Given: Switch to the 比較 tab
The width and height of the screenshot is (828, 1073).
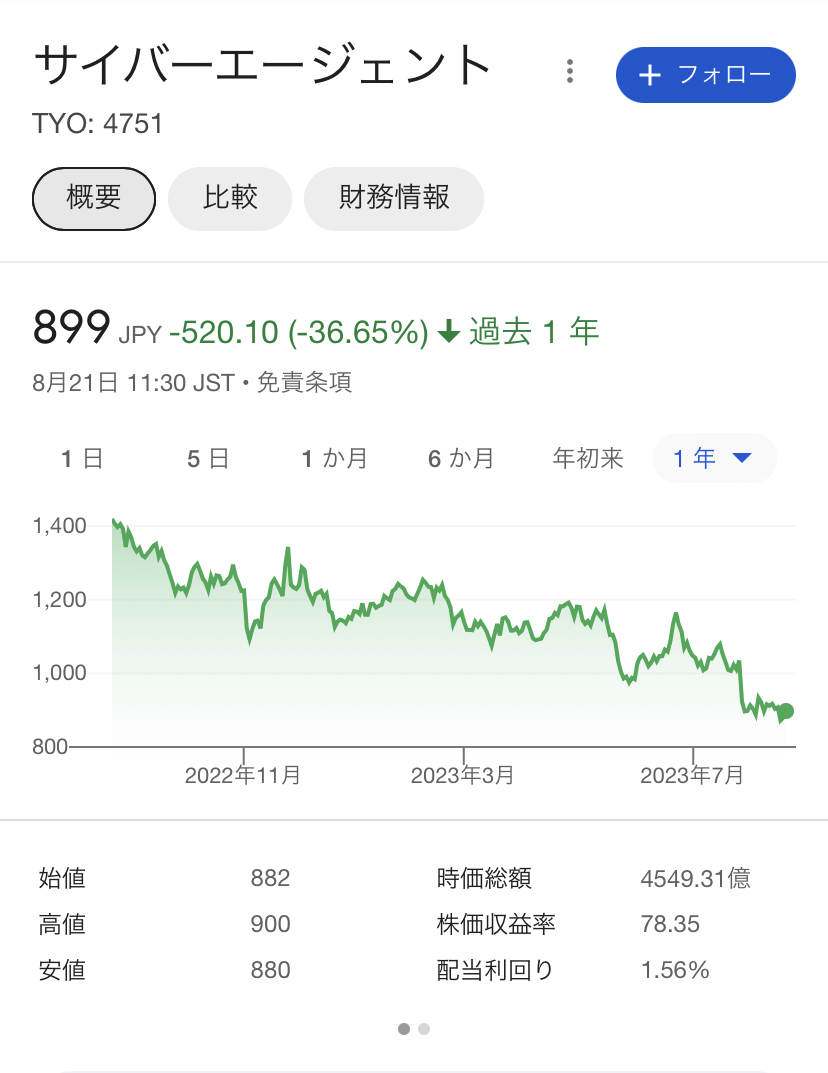Looking at the screenshot, I should click(230, 198).
